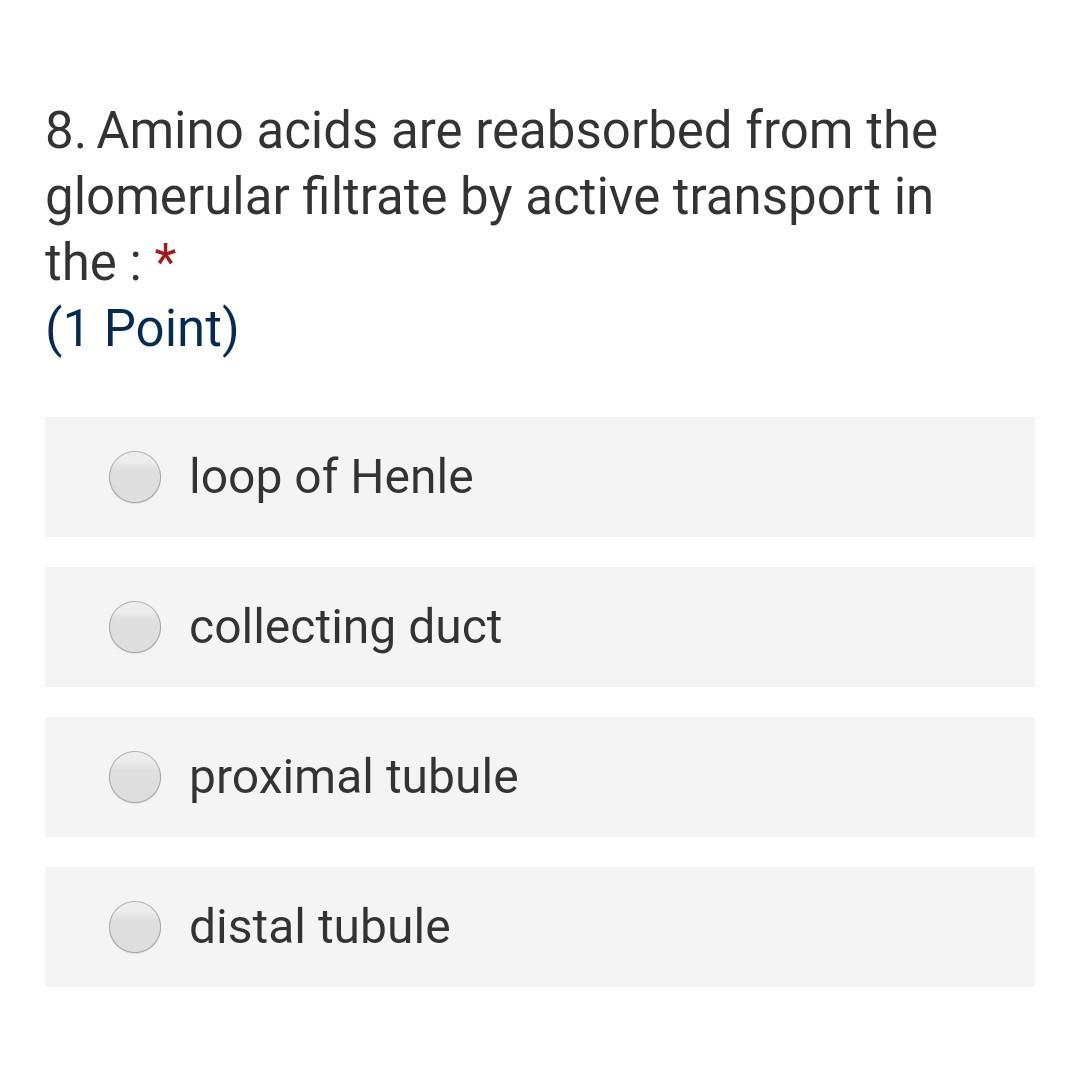Viewport: 1080px width, 1085px height.
Task: Click the collecting duct answer label
Action: click(x=345, y=627)
